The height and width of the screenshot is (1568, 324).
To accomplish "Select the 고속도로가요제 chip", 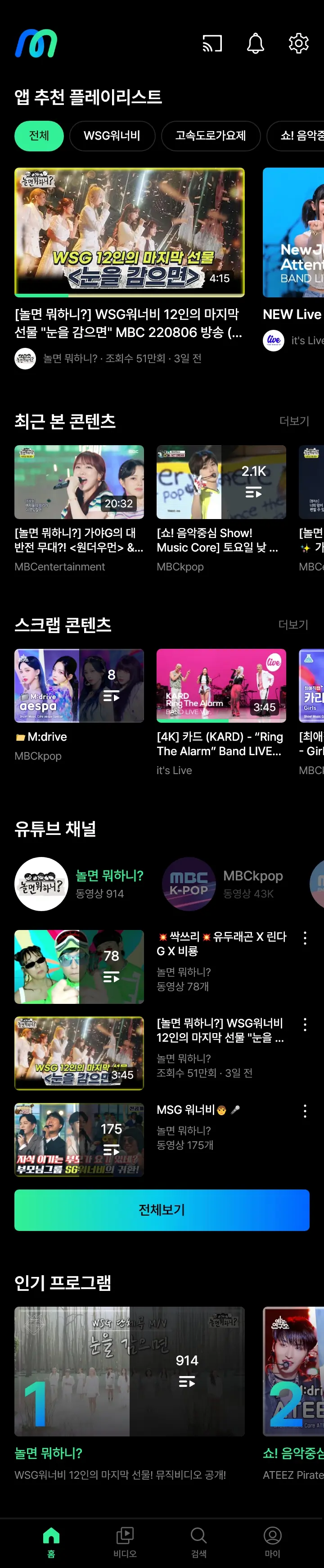I will tap(210, 136).
